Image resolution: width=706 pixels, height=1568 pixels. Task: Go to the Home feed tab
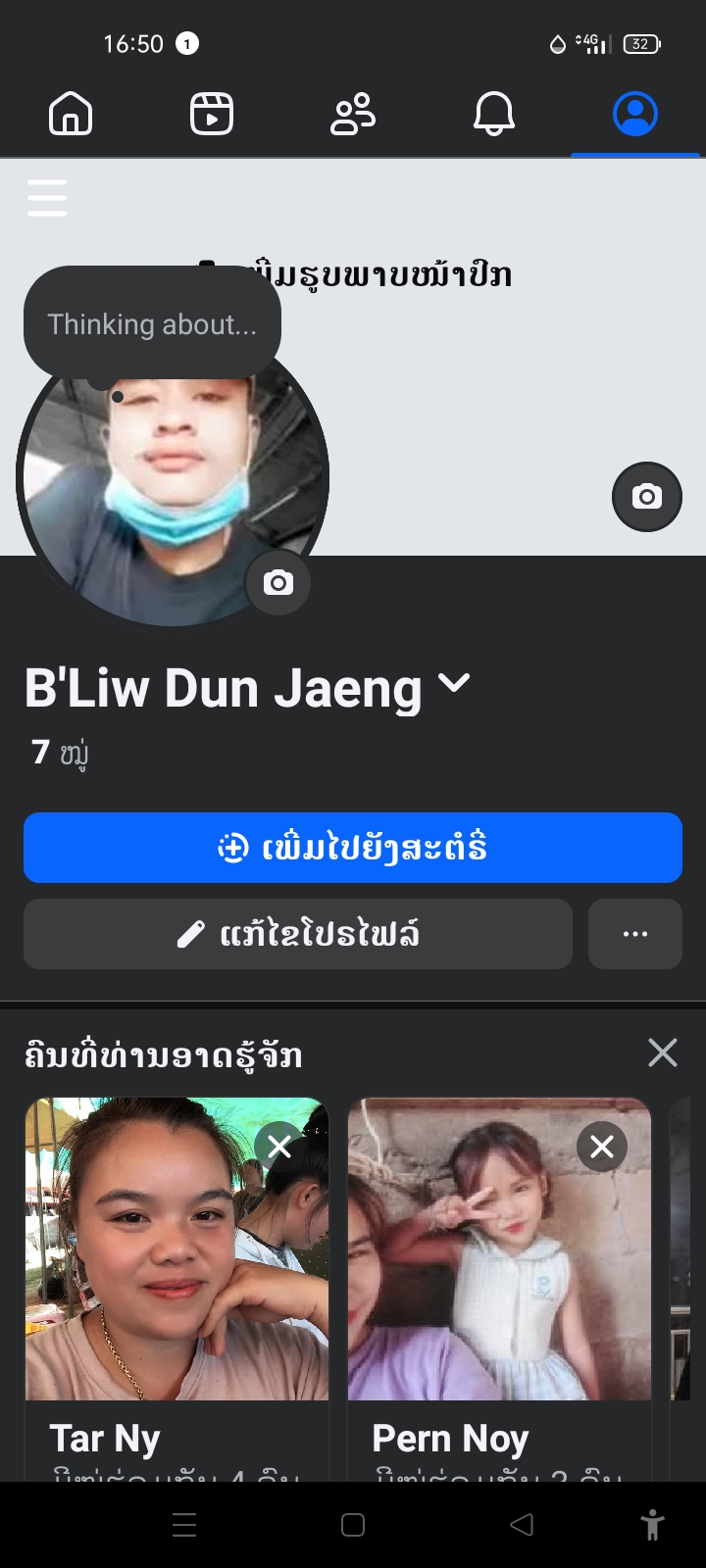point(71,115)
